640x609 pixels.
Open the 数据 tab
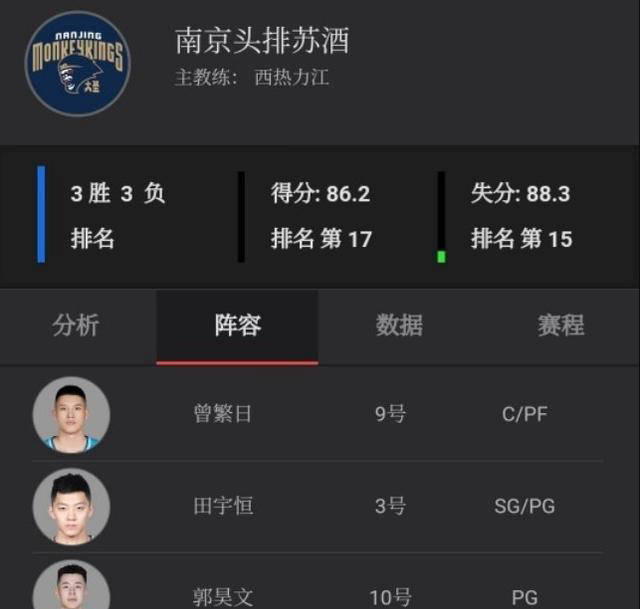coord(399,326)
